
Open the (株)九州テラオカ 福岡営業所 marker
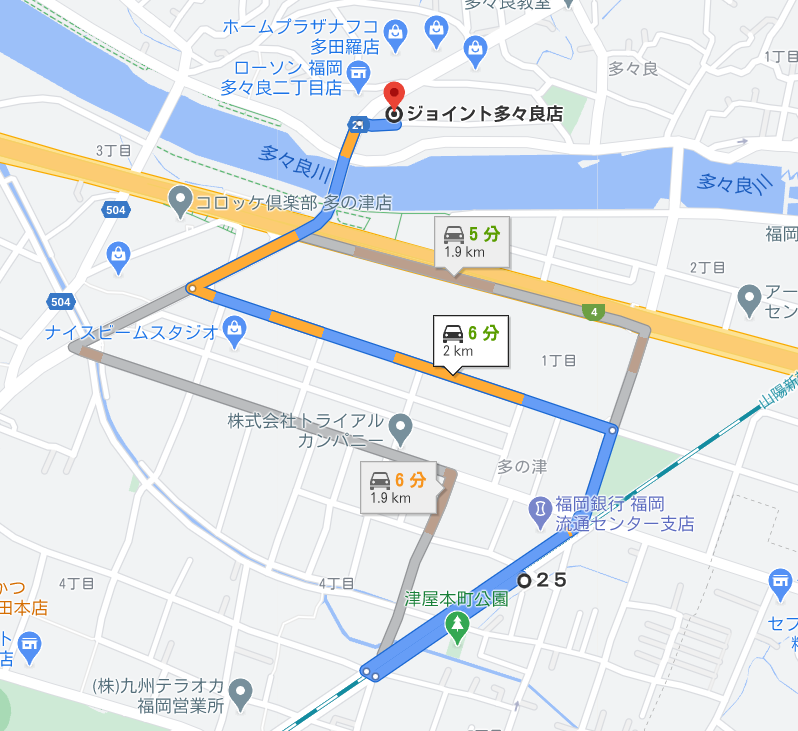[240, 692]
